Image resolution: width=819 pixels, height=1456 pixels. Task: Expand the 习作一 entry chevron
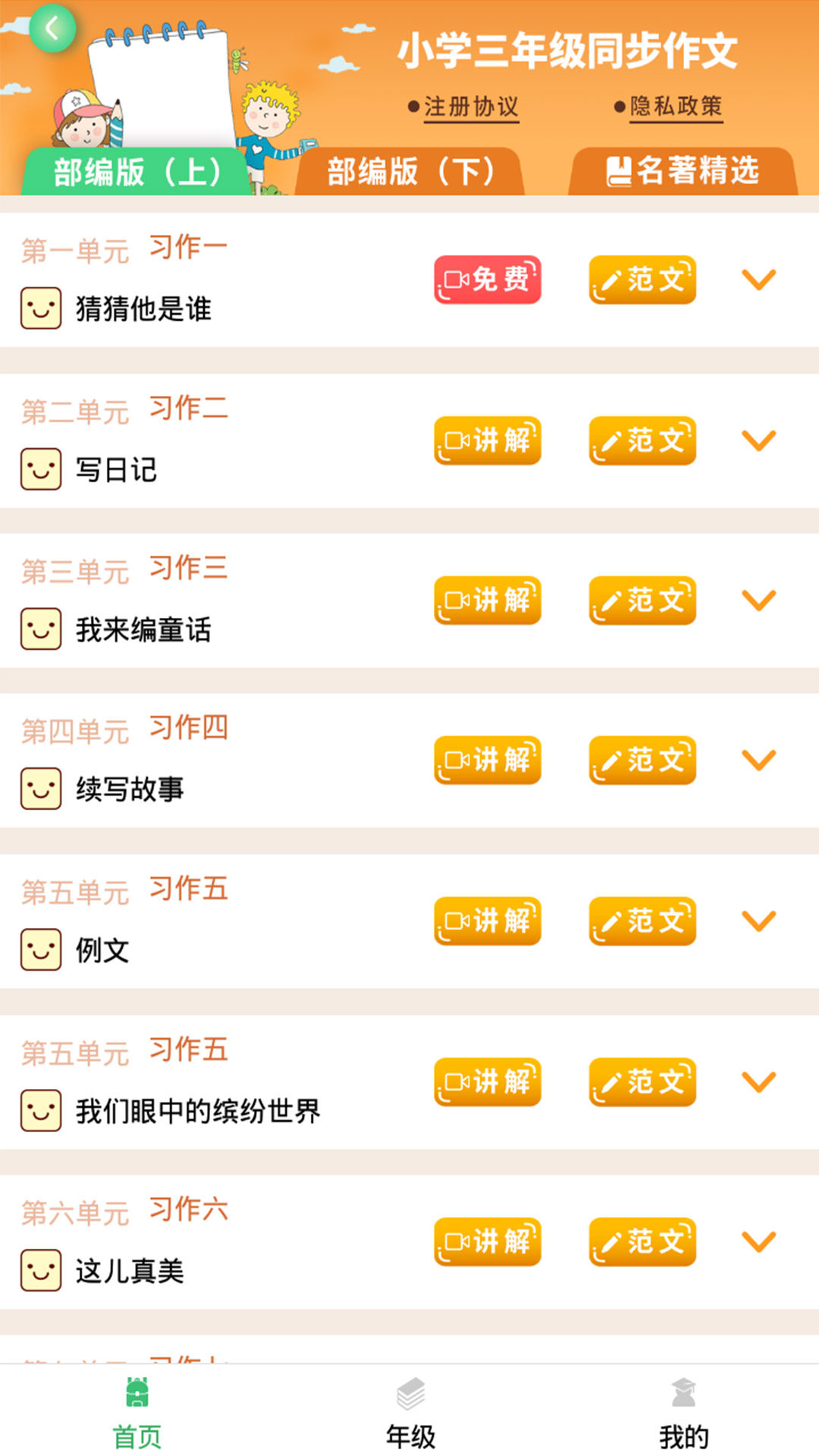757,280
